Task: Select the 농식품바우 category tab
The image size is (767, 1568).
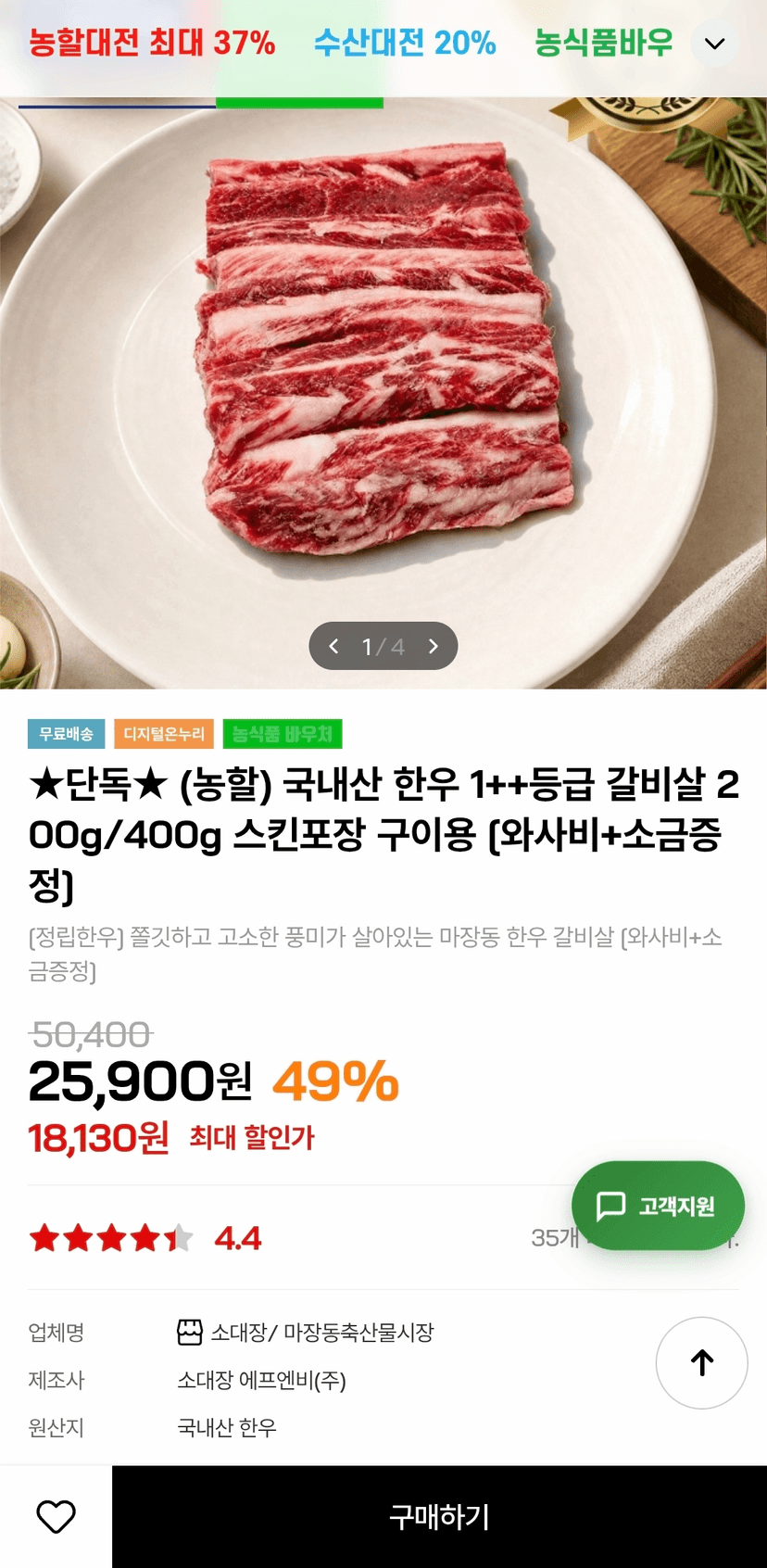Action: [603, 43]
